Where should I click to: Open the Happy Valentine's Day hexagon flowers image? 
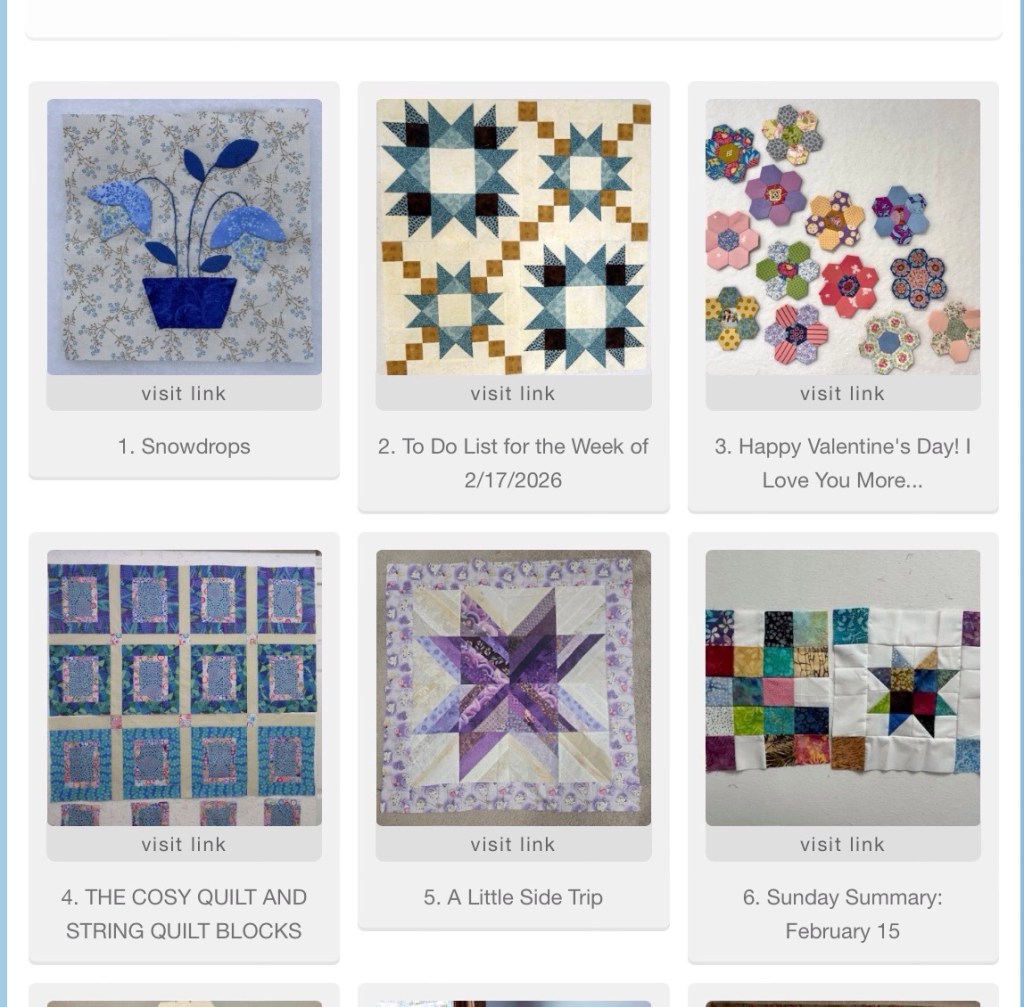pos(842,237)
